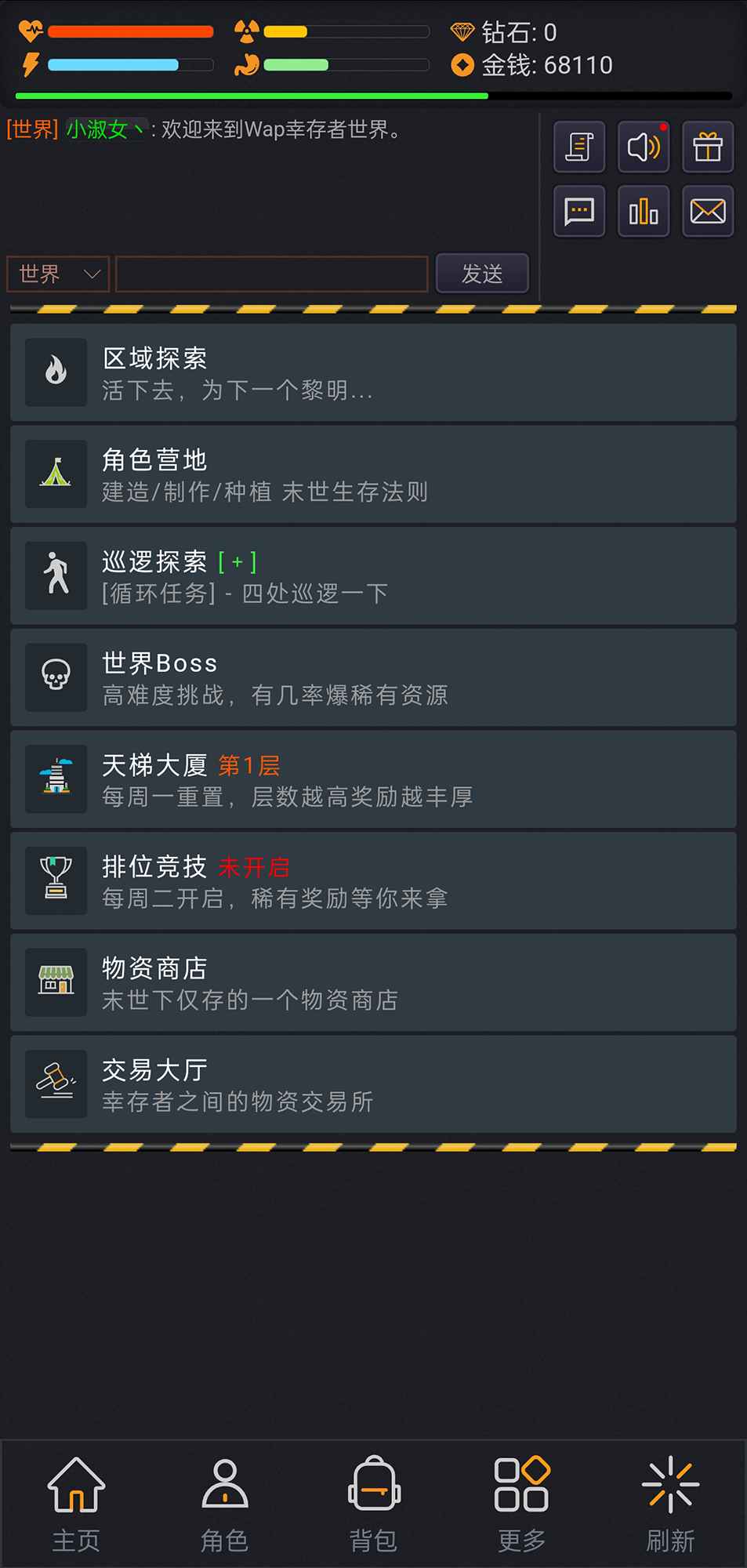The height and width of the screenshot is (1568, 747).
Task: View the rankings bar chart icon
Action: 643,212
